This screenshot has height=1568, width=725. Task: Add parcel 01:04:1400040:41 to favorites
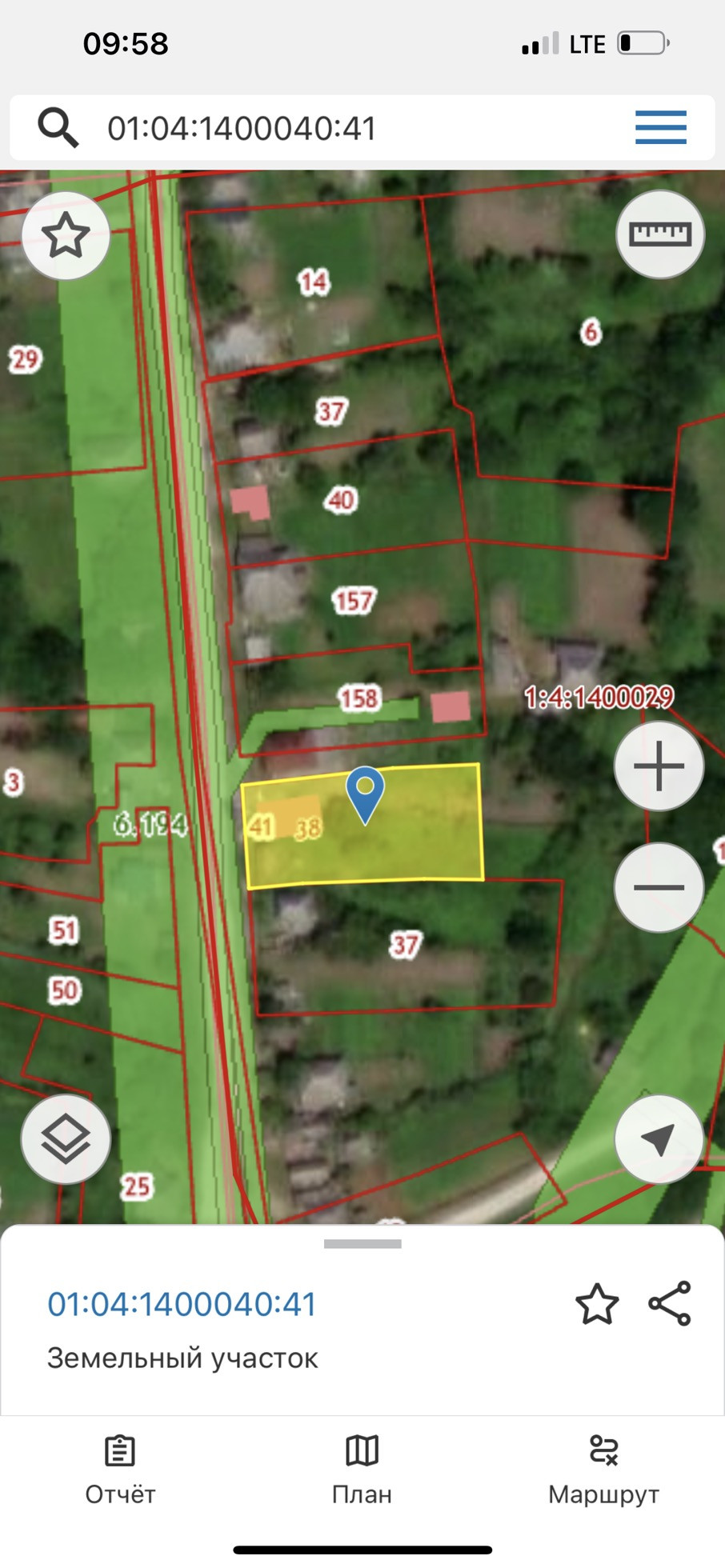pyautogui.click(x=597, y=1304)
